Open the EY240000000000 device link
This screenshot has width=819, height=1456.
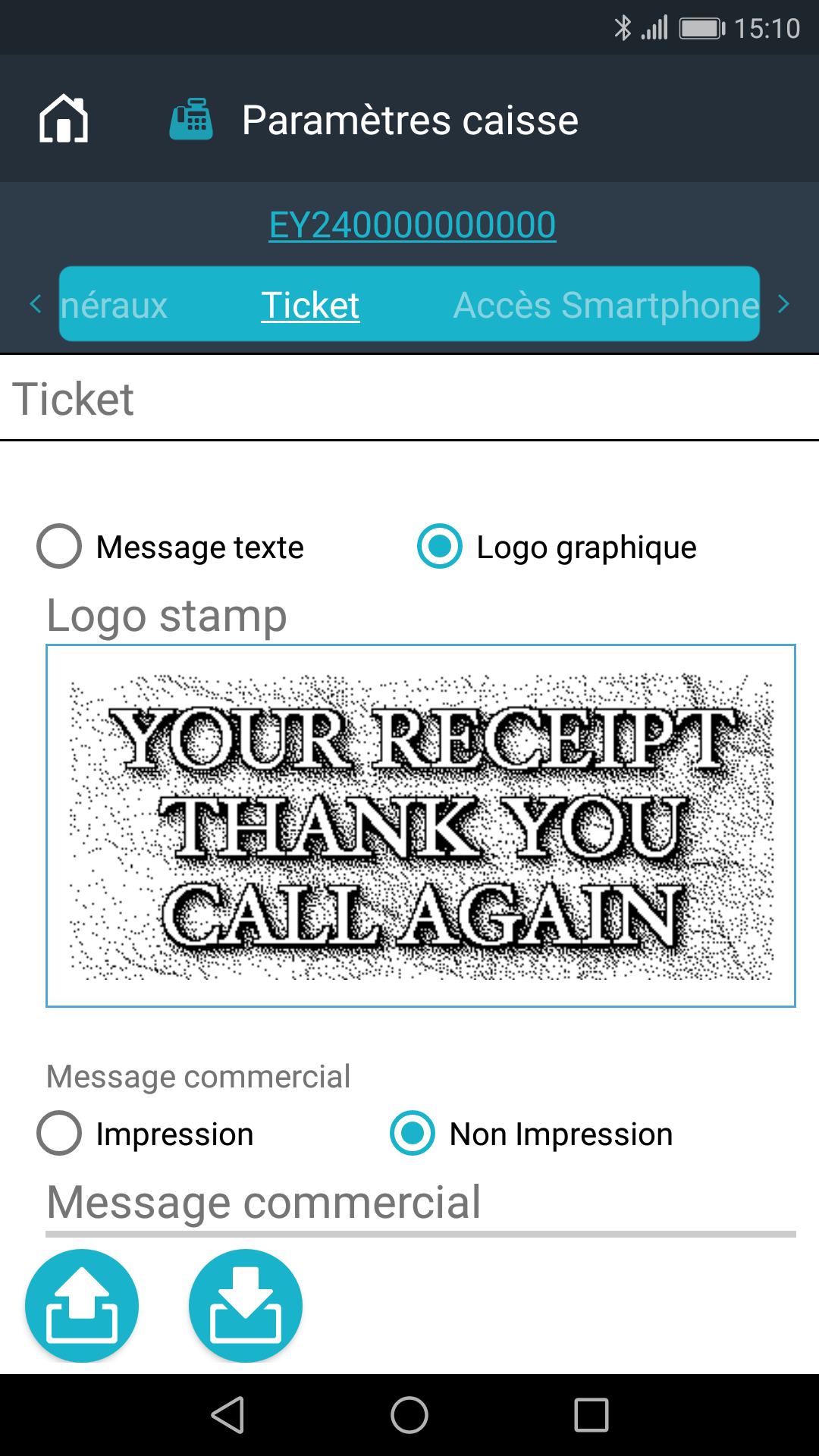coord(413,225)
